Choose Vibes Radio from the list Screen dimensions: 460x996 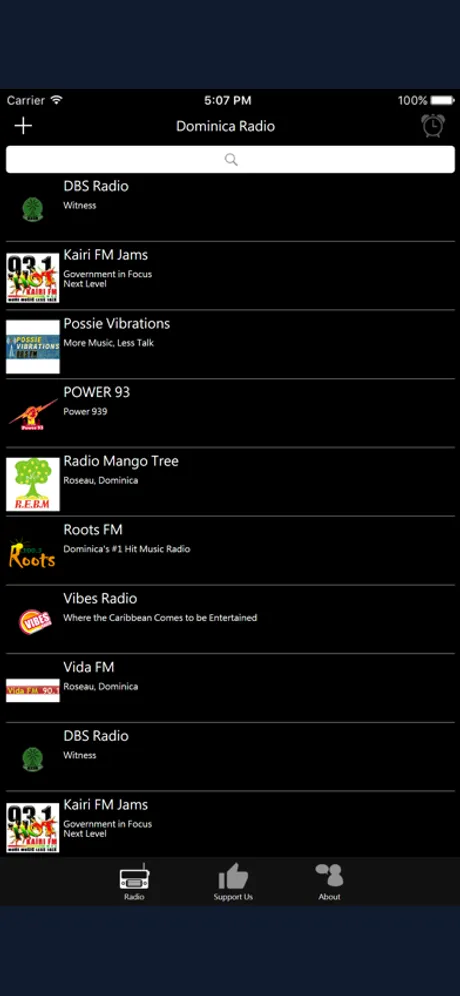230,619
